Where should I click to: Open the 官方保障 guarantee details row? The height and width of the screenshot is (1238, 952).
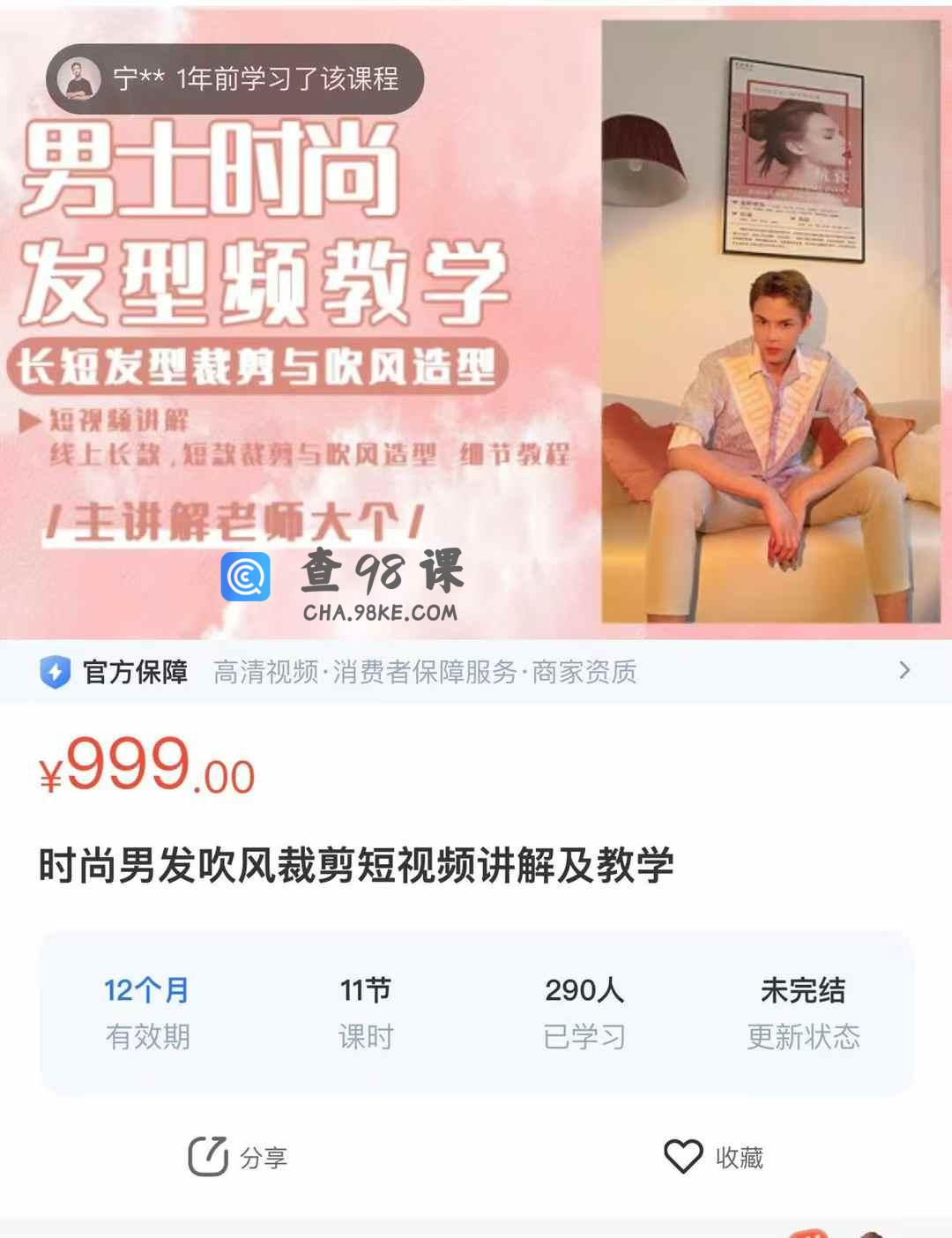[x=476, y=672]
